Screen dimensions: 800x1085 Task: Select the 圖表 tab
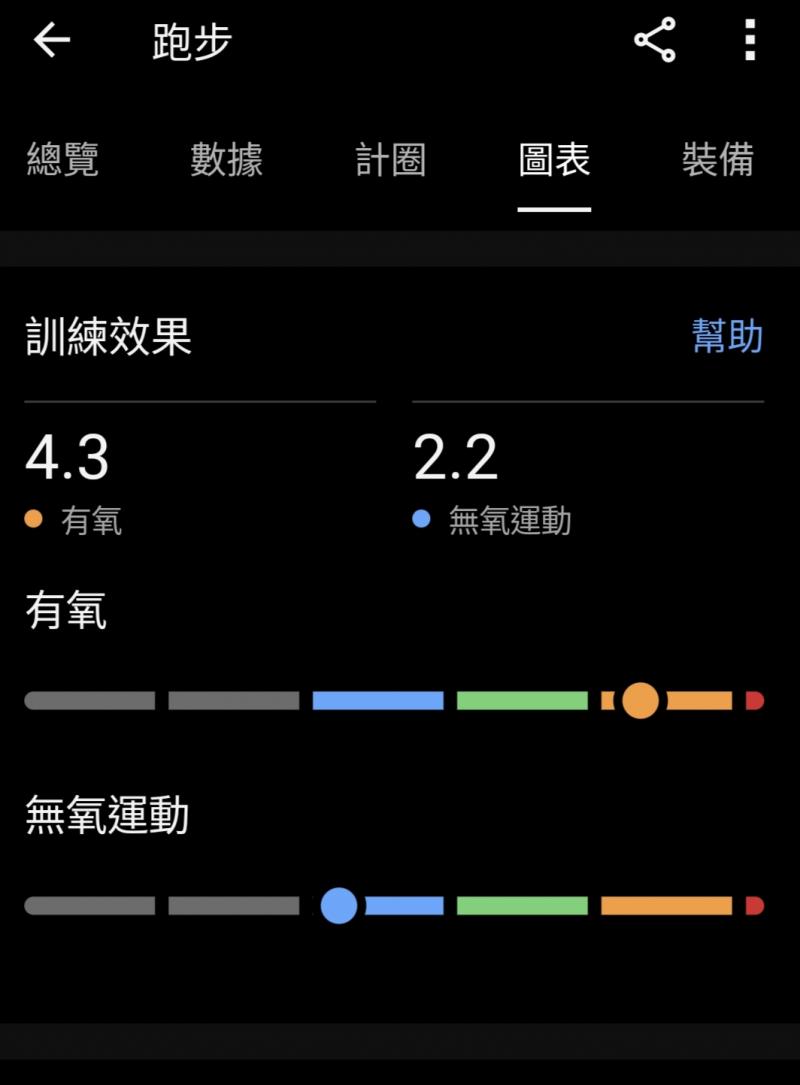(554, 160)
